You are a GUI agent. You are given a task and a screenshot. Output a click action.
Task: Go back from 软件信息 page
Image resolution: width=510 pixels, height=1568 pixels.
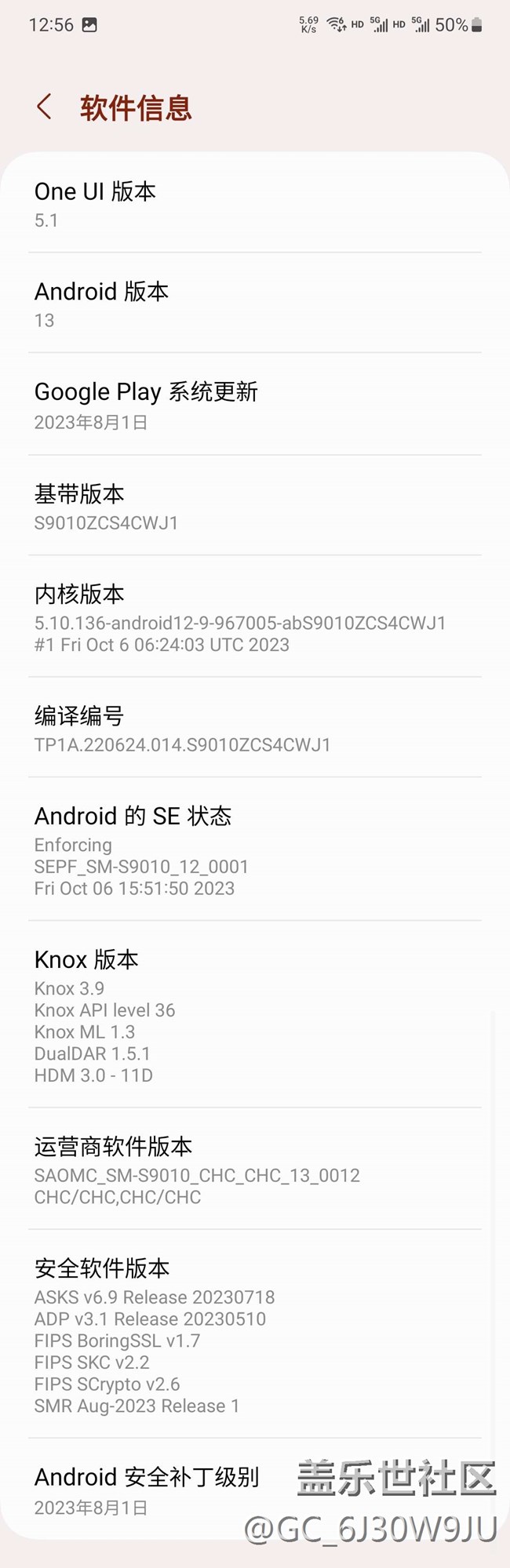pyautogui.click(x=45, y=107)
